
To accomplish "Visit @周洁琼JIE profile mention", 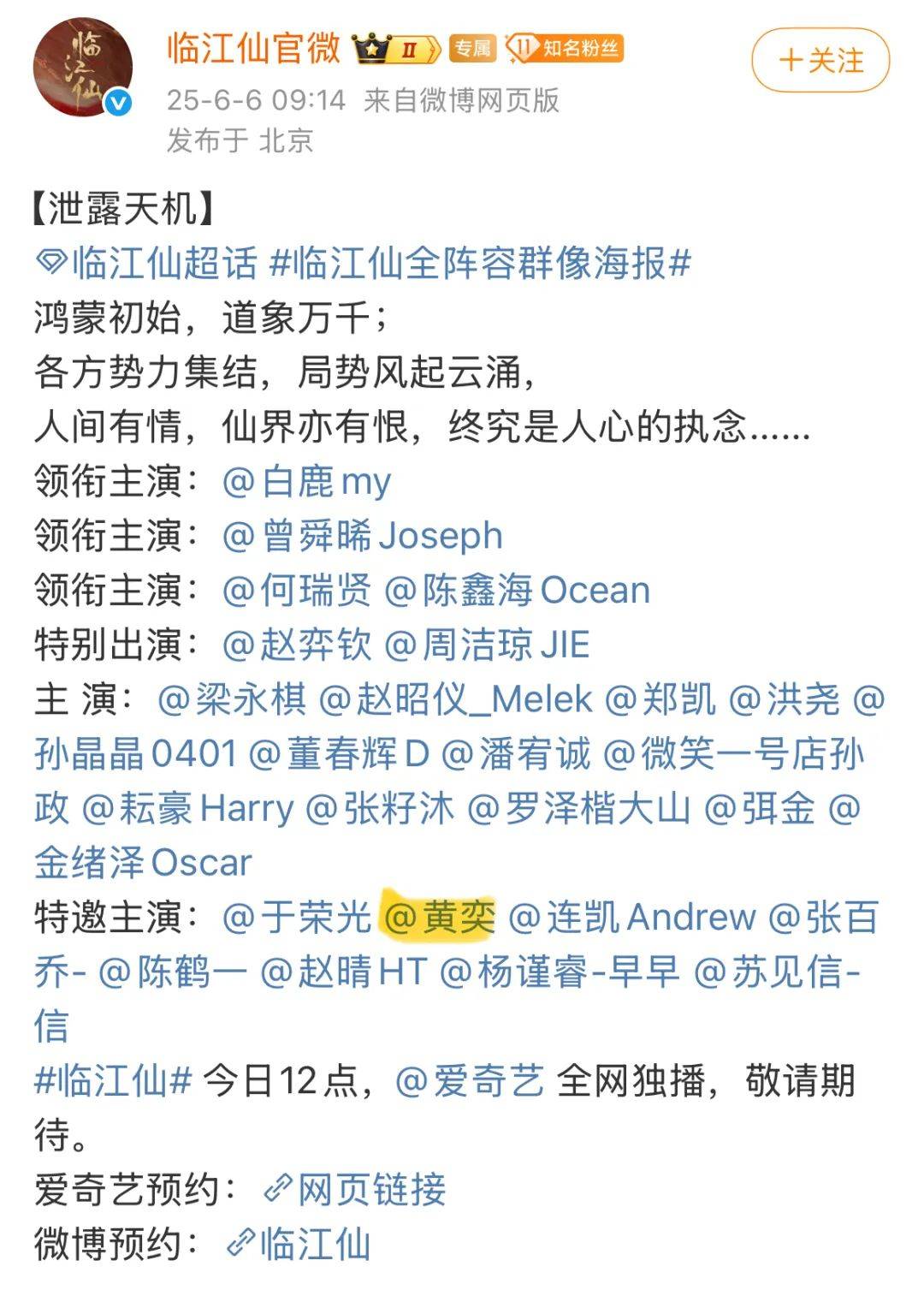I will pyautogui.click(x=487, y=645).
